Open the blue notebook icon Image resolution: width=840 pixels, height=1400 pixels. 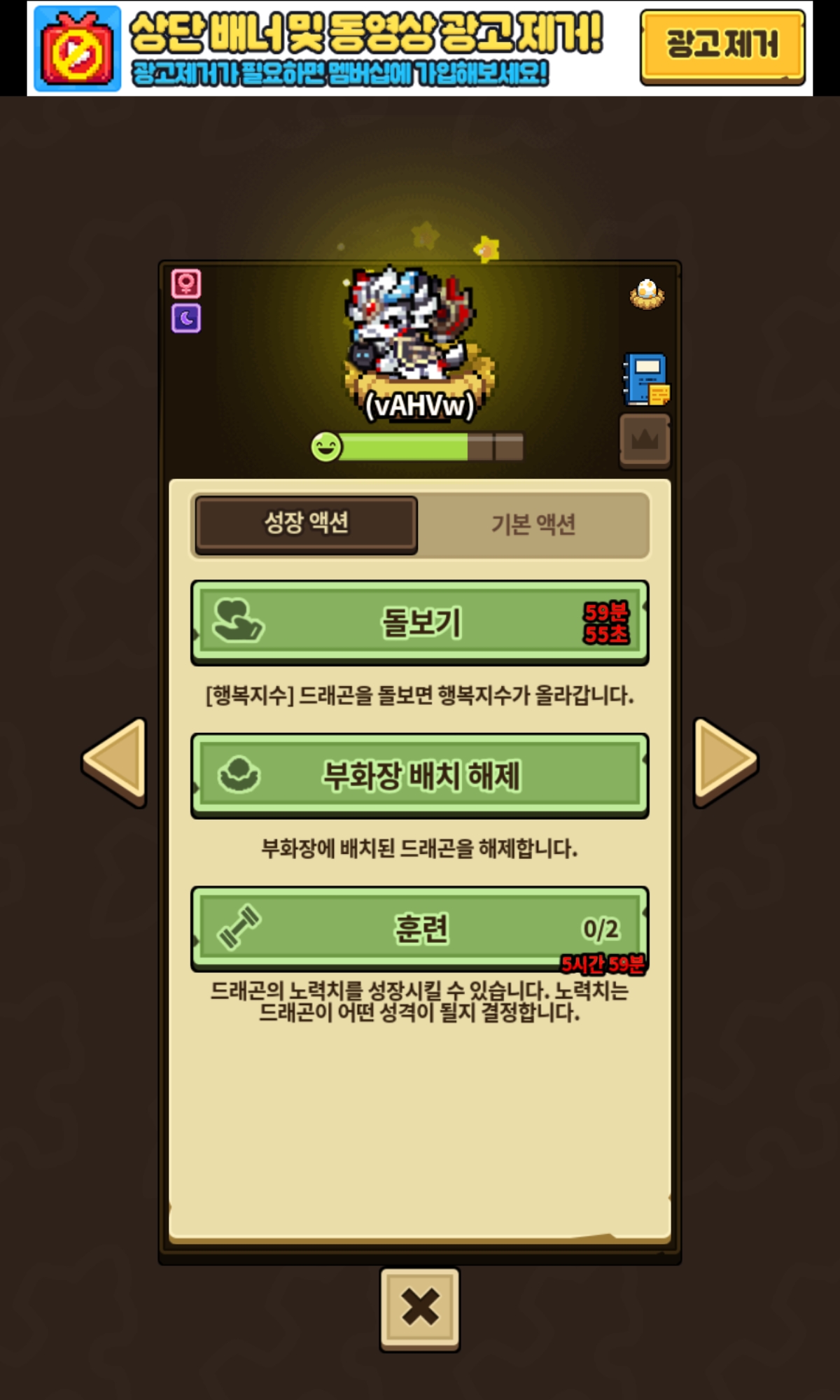(645, 379)
